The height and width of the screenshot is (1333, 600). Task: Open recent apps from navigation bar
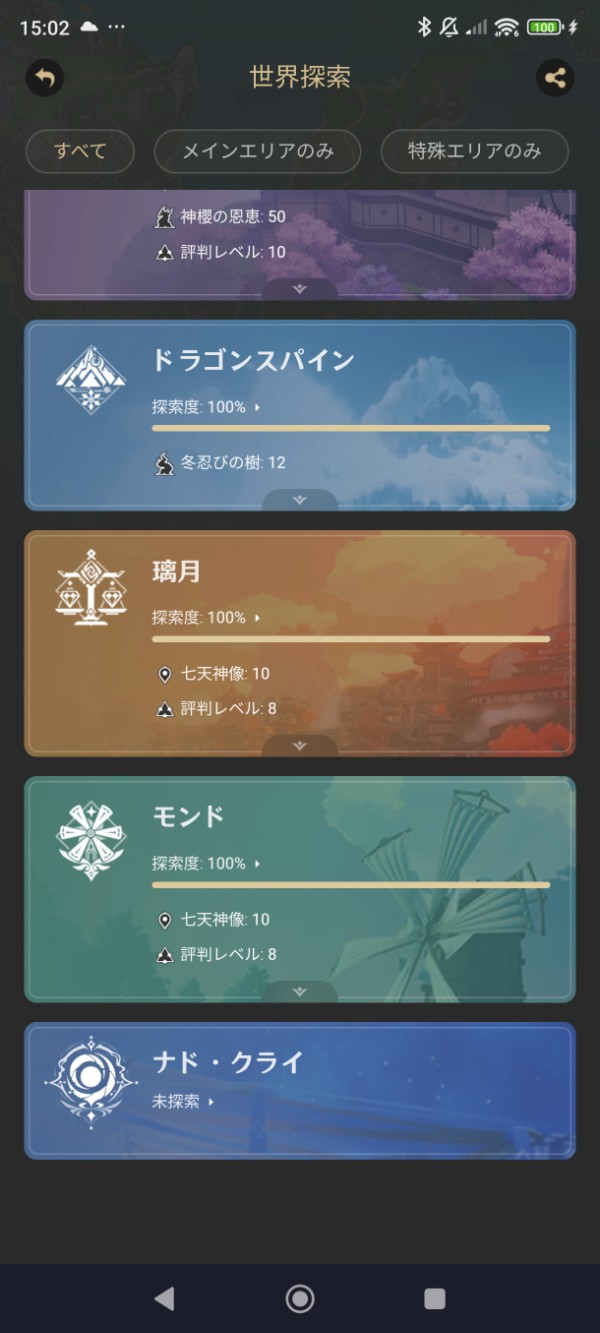(x=435, y=1298)
